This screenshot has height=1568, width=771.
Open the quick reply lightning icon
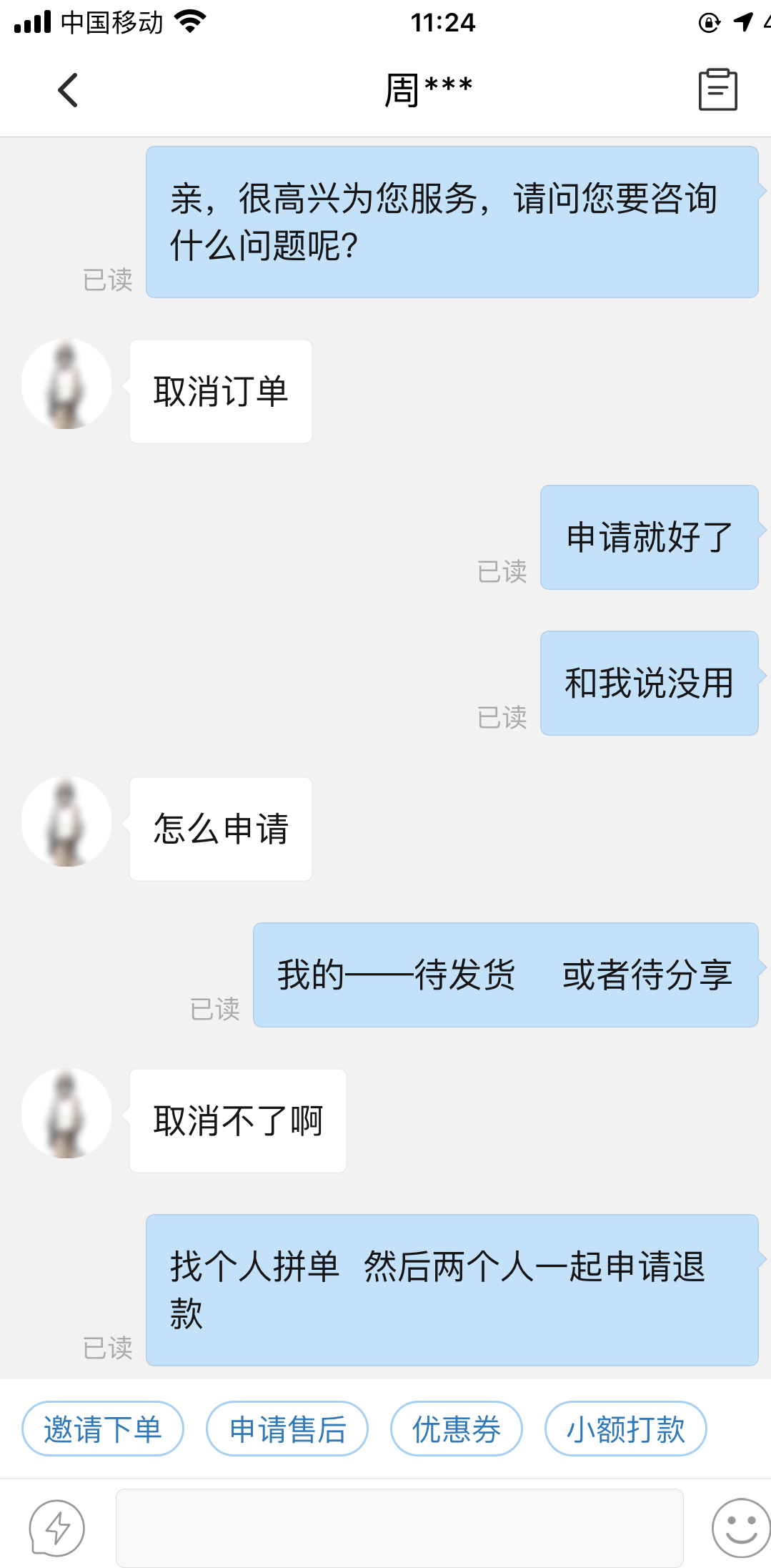click(57, 1528)
